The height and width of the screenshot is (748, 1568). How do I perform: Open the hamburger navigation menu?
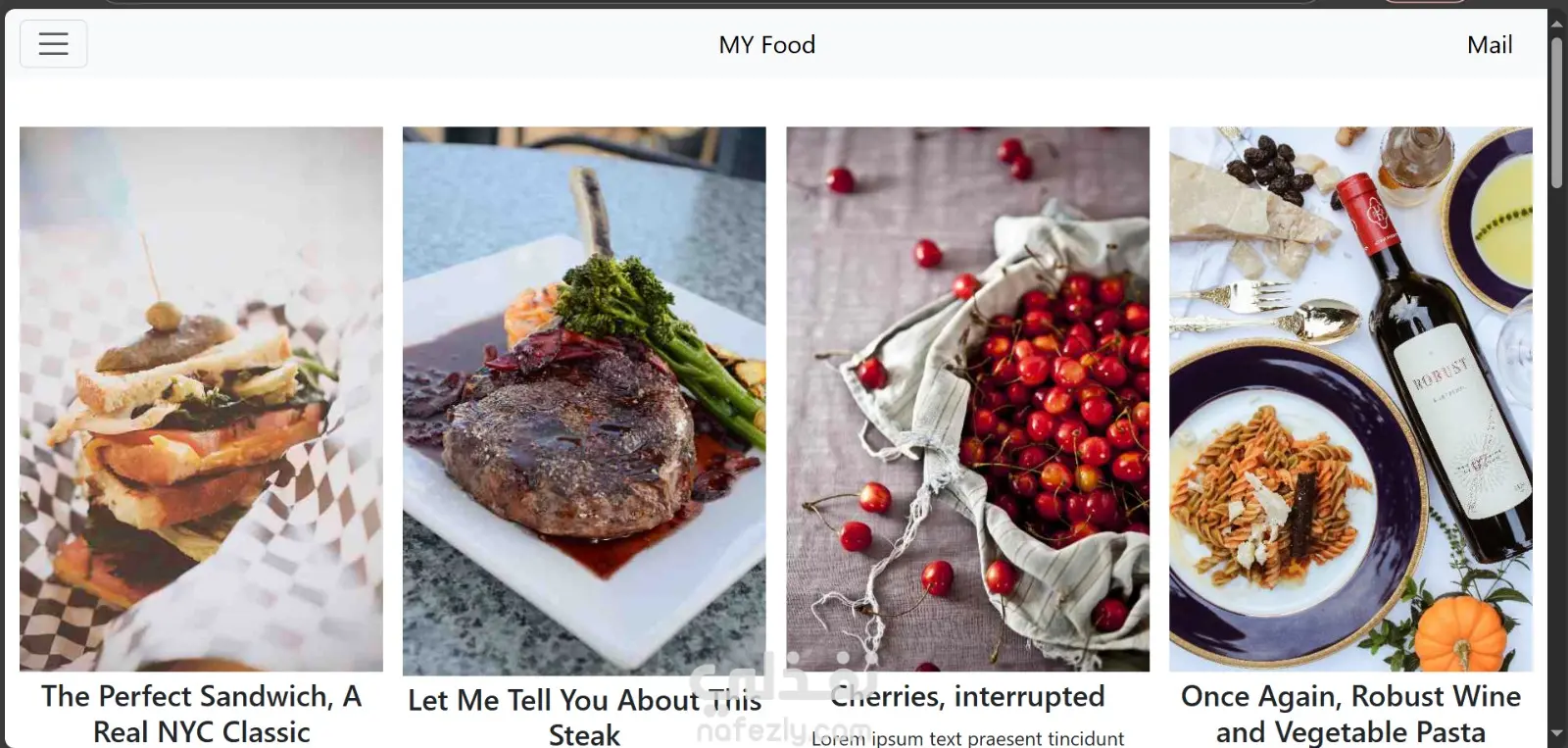point(53,44)
